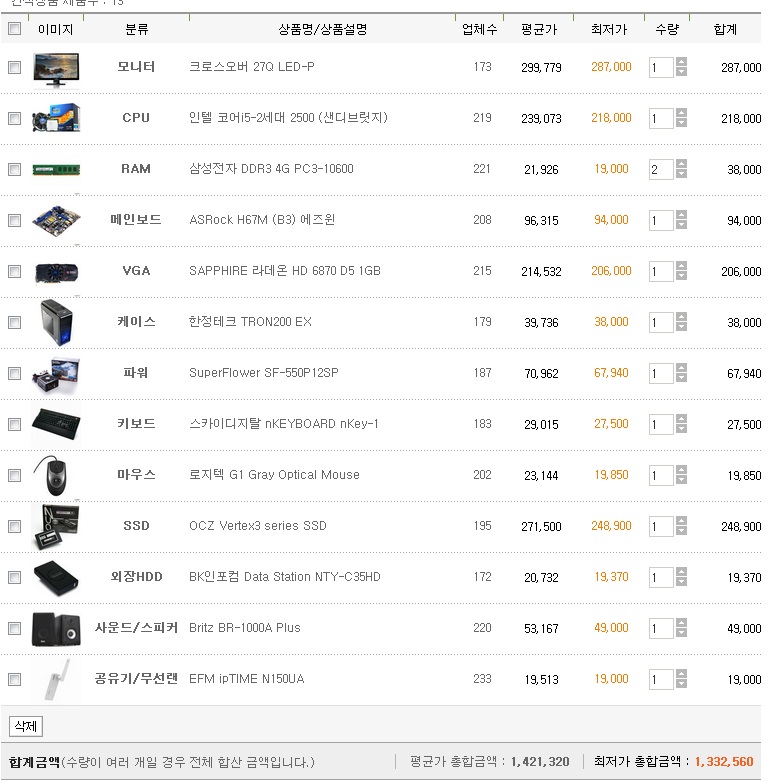Check the 케이스 row checkbox
The width and height of the screenshot is (768, 781).
tap(14, 322)
